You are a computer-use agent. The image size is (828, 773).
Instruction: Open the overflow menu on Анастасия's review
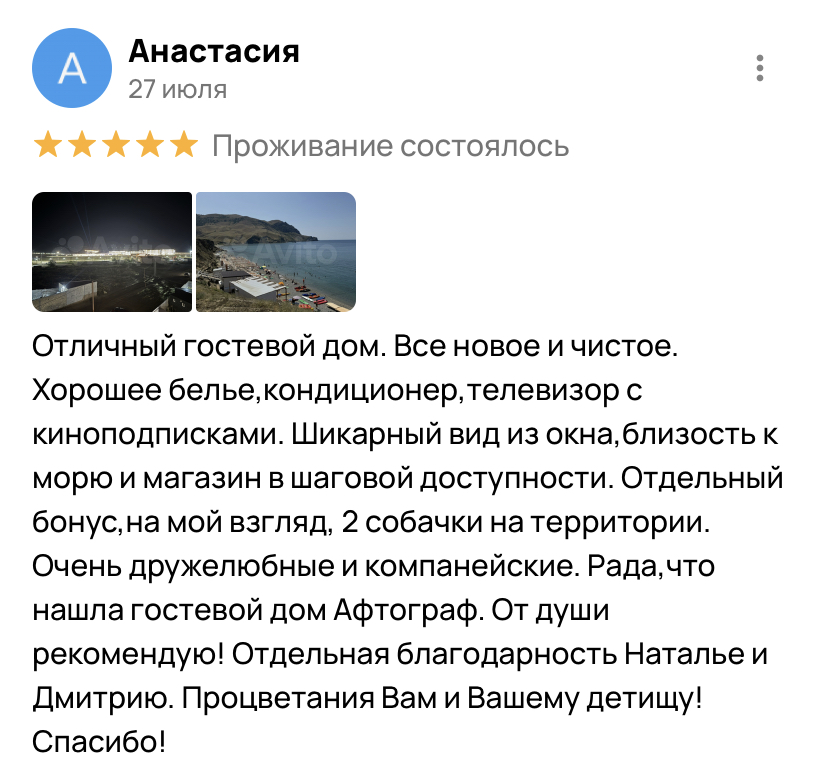tap(760, 69)
